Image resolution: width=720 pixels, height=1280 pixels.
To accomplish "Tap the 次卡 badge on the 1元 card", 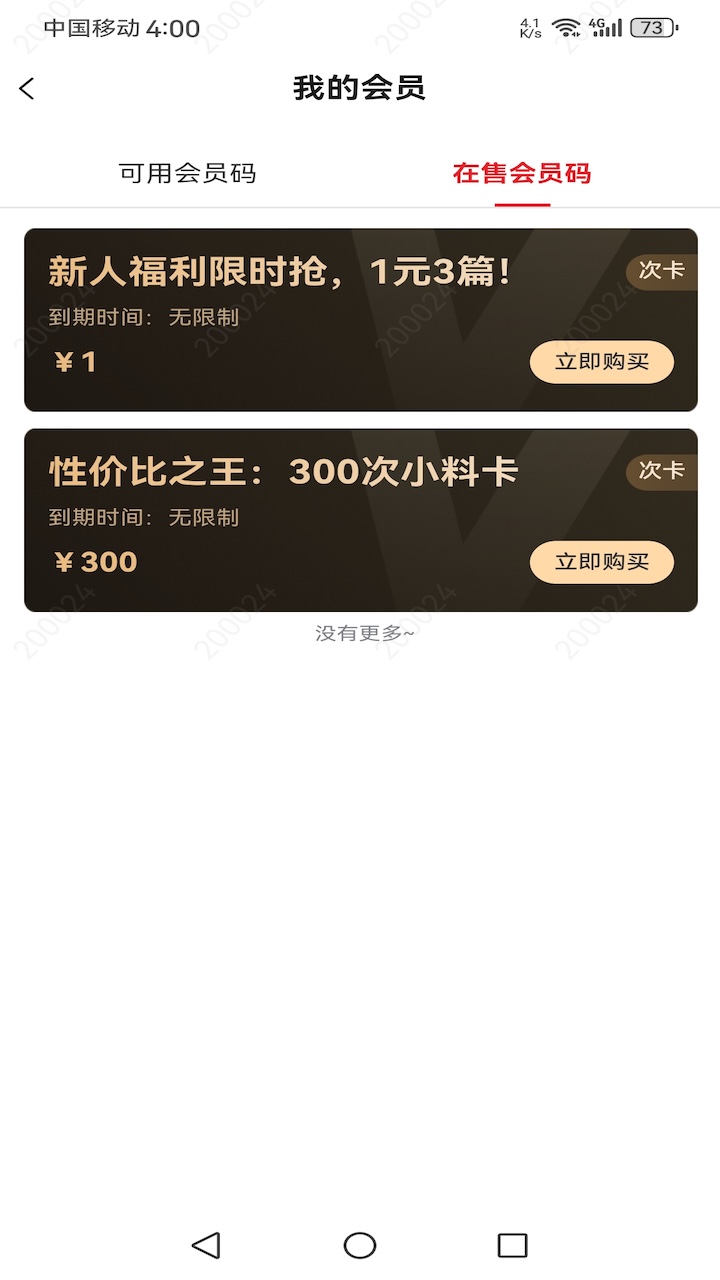I will click(x=660, y=270).
